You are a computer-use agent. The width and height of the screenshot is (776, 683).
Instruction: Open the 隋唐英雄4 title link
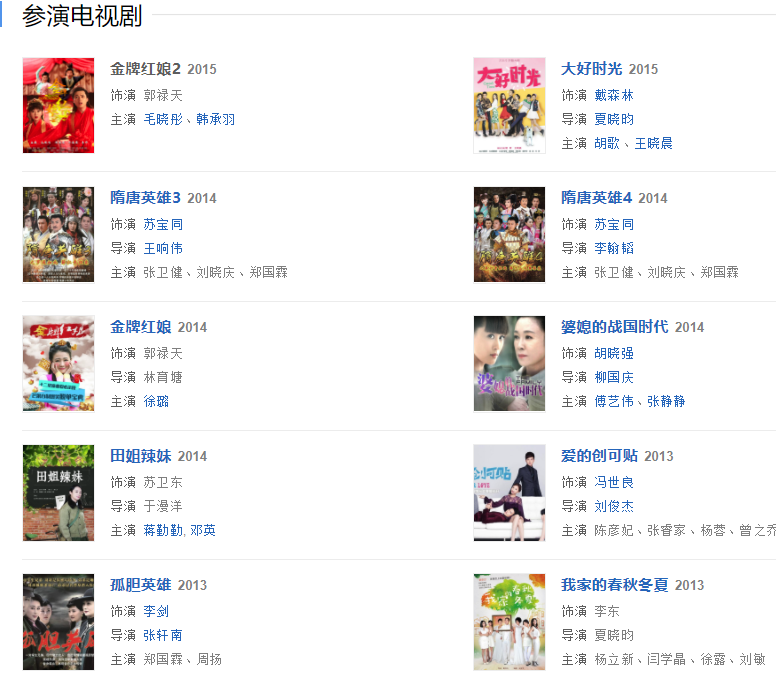(x=597, y=198)
